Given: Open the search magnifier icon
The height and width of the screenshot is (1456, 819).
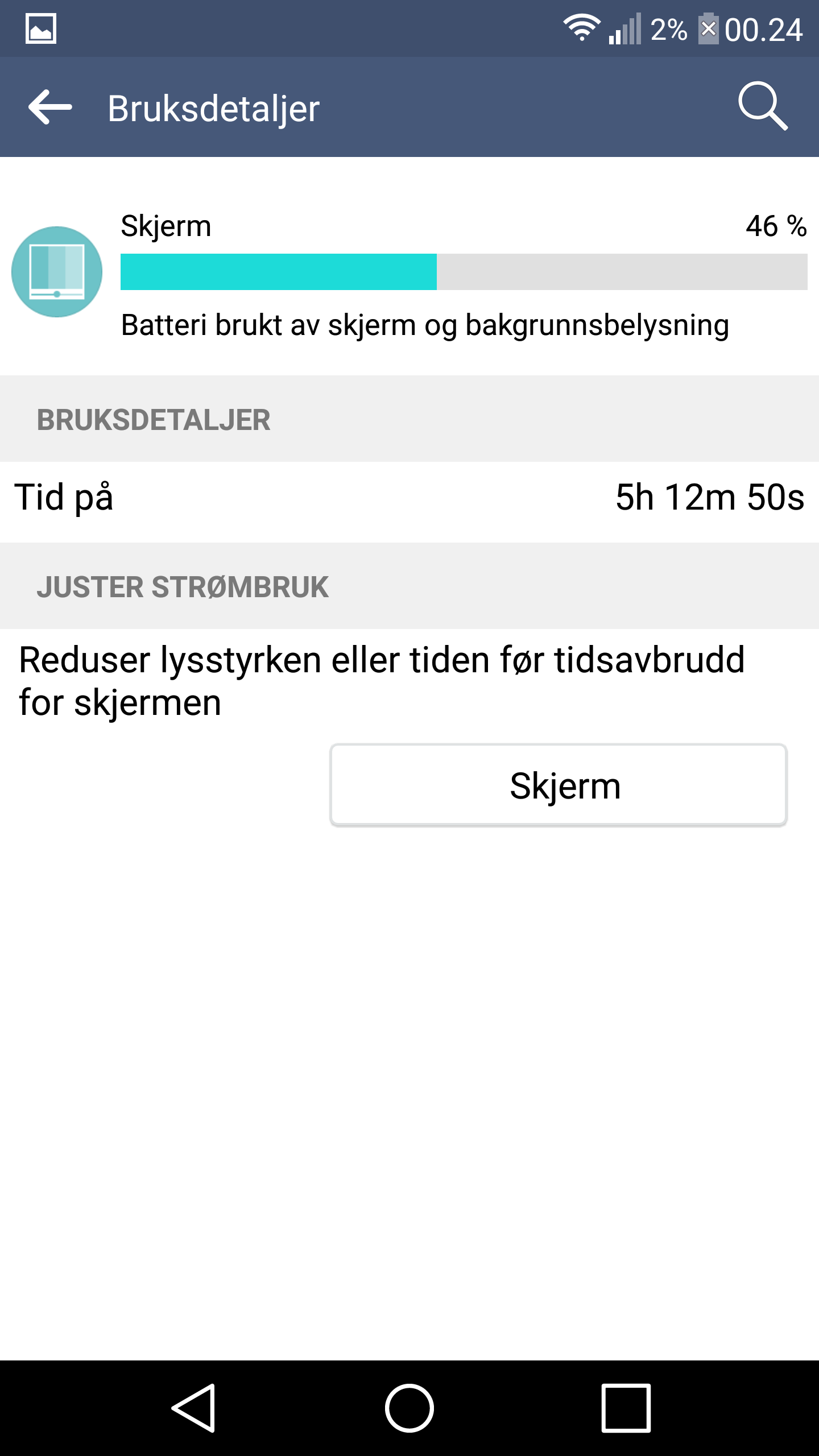Looking at the screenshot, I should 763,106.
